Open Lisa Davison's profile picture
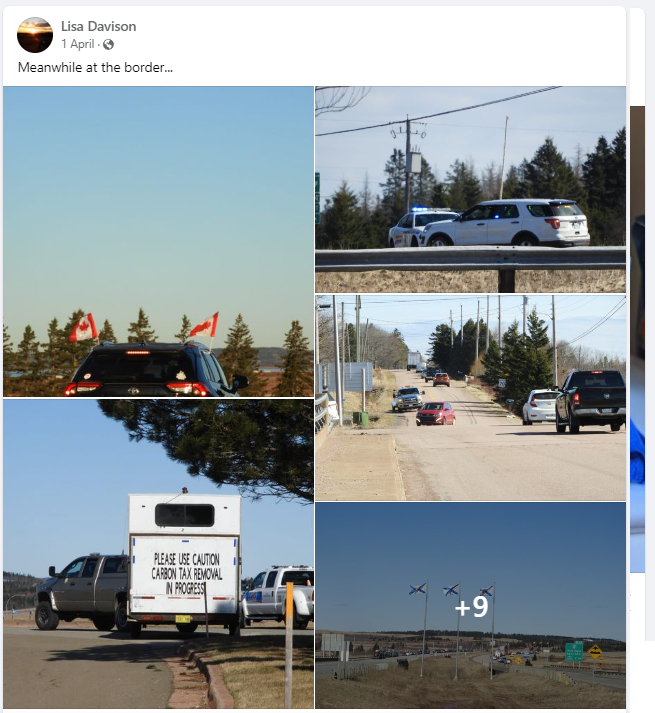Viewport: 655px width, 713px height. point(35,35)
